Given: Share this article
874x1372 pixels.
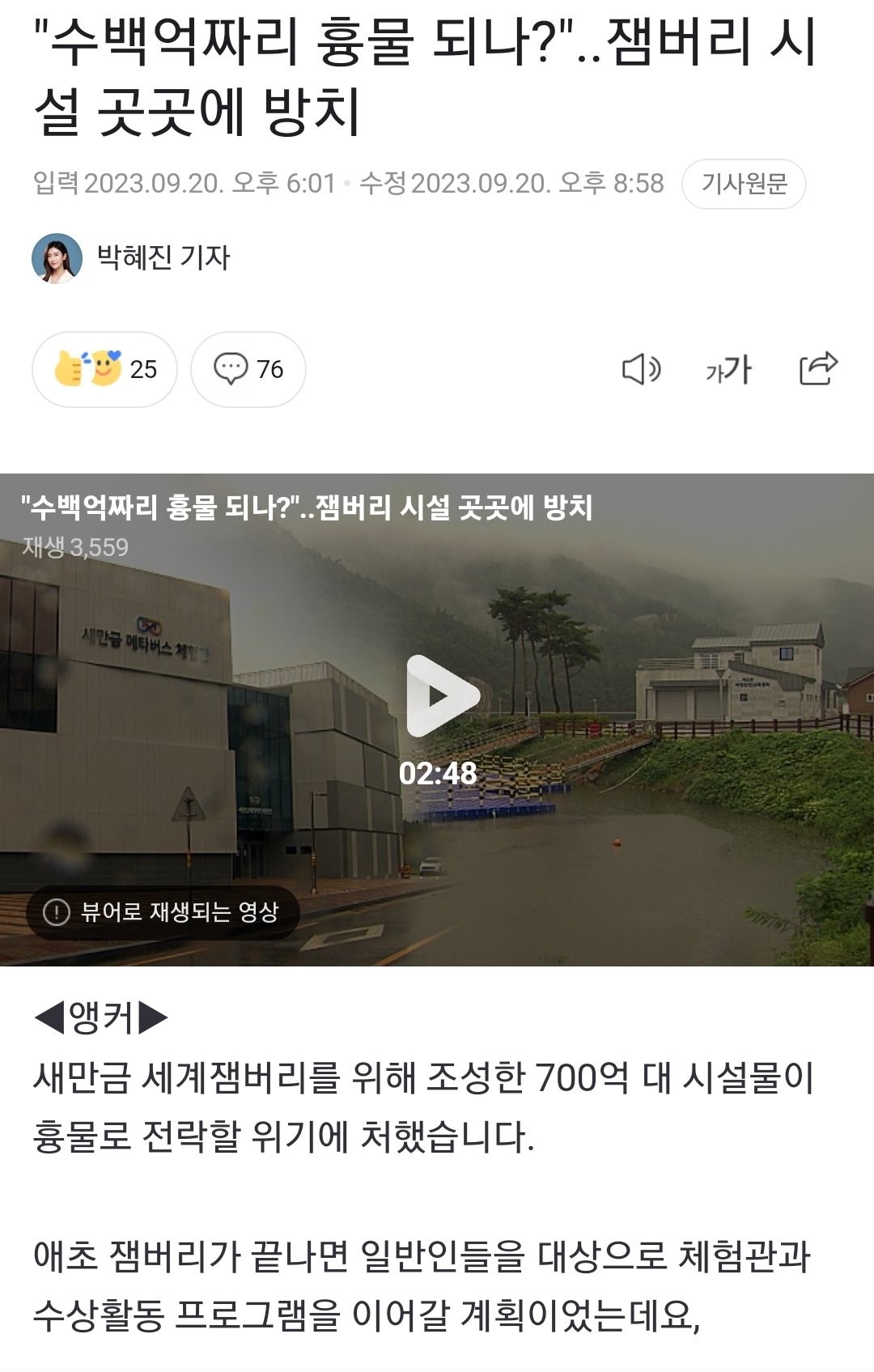Looking at the screenshot, I should point(817,369).
